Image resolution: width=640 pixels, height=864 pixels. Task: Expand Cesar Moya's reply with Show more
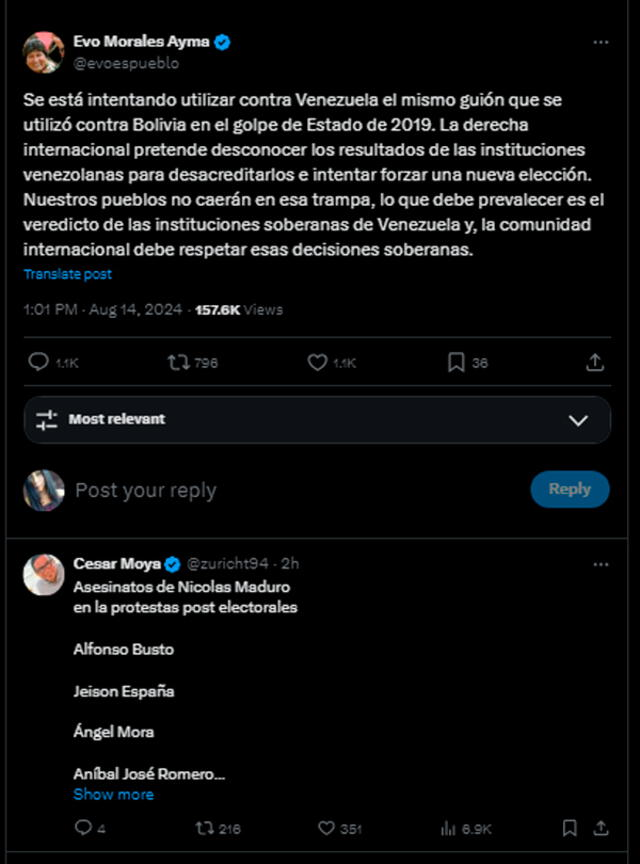[x=113, y=794]
